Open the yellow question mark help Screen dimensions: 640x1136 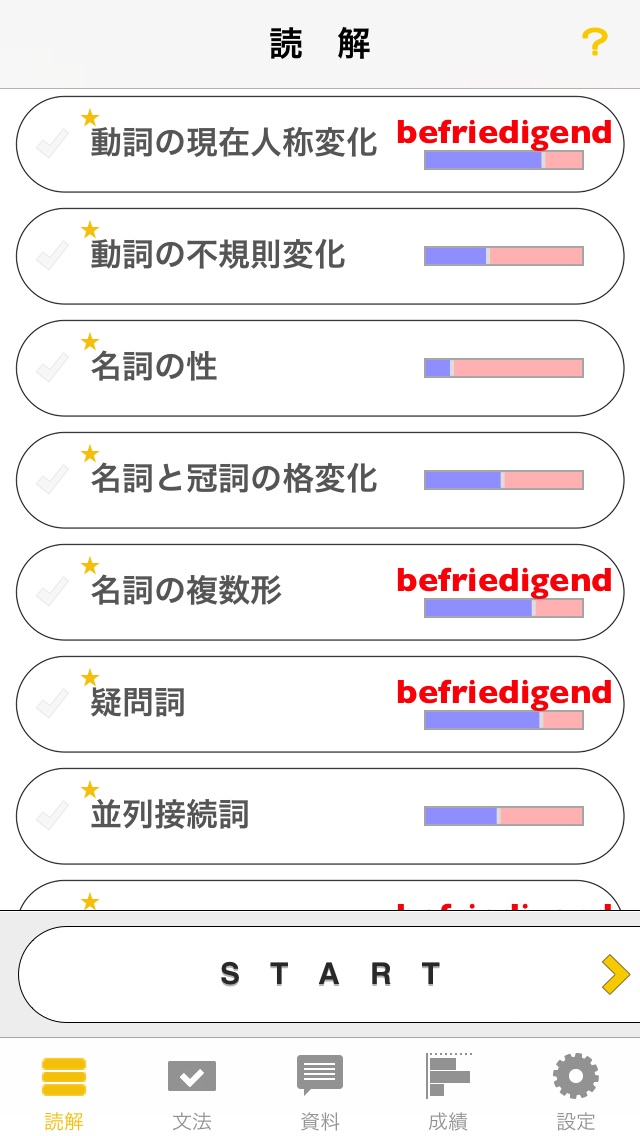[594, 43]
